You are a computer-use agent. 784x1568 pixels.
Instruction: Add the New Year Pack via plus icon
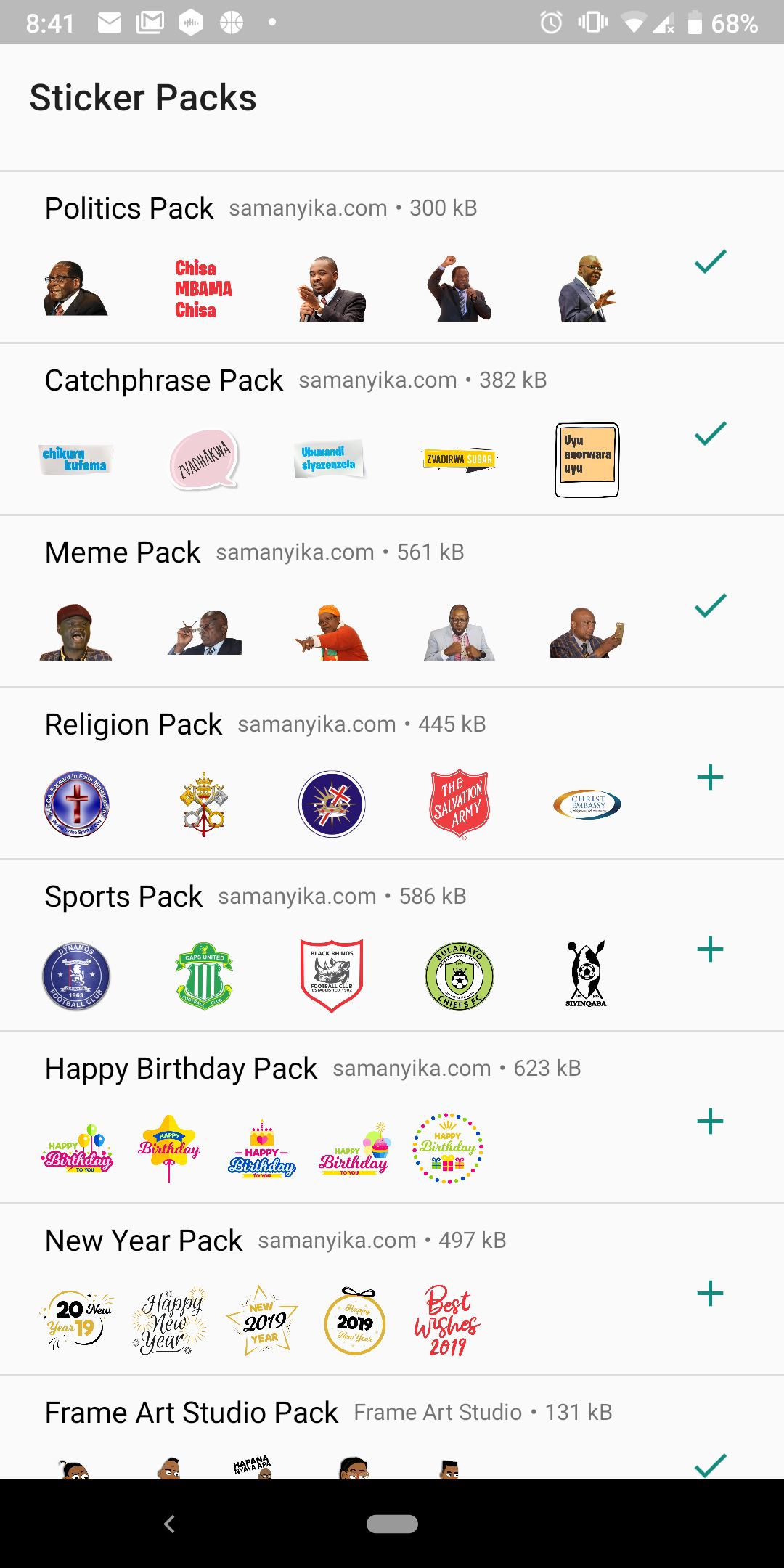[710, 1294]
